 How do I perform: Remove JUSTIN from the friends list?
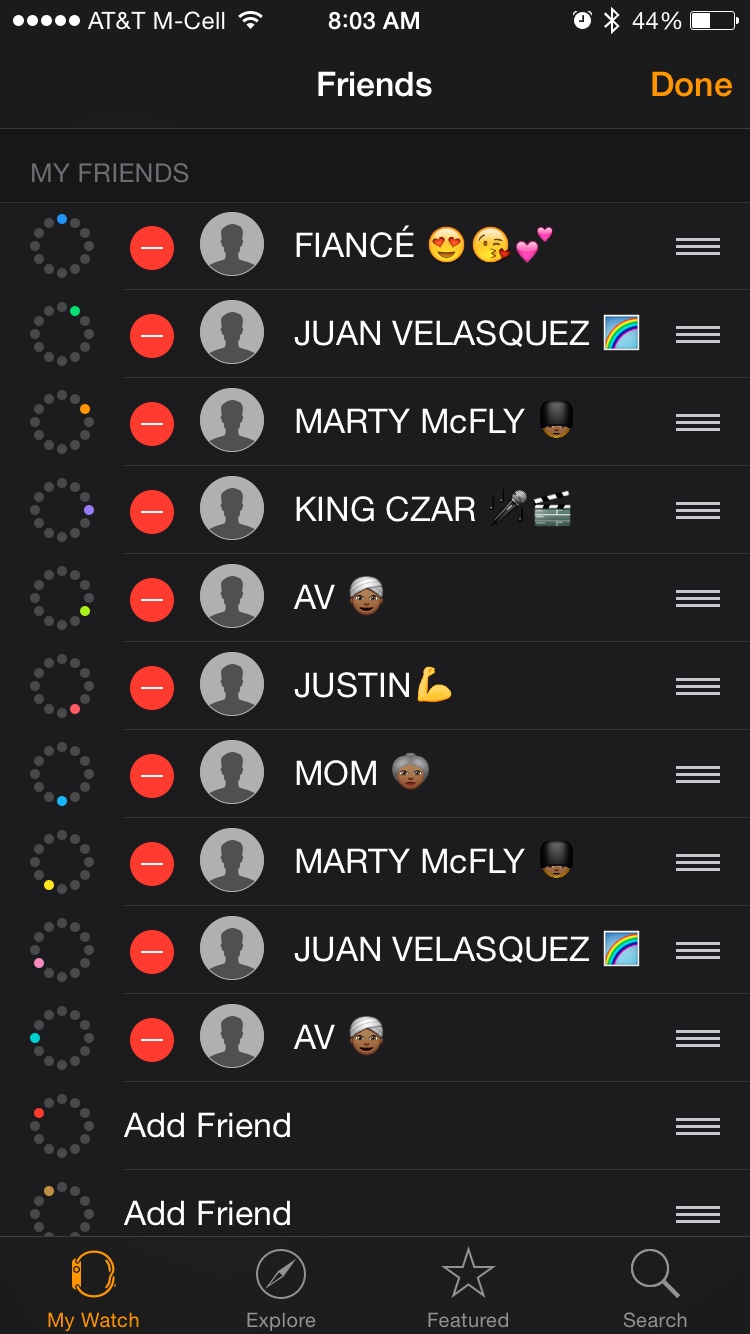[152, 687]
